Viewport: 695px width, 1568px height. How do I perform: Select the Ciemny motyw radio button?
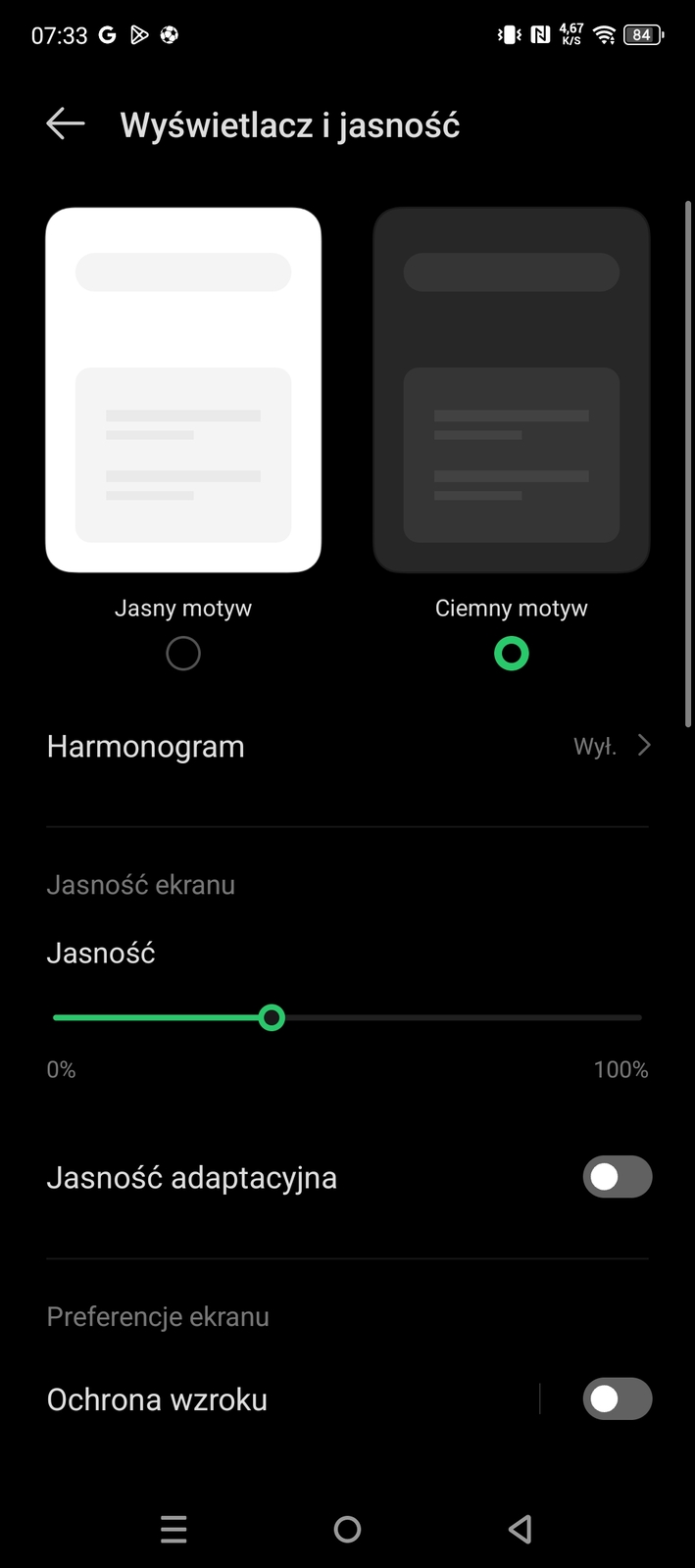coord(511,654)
